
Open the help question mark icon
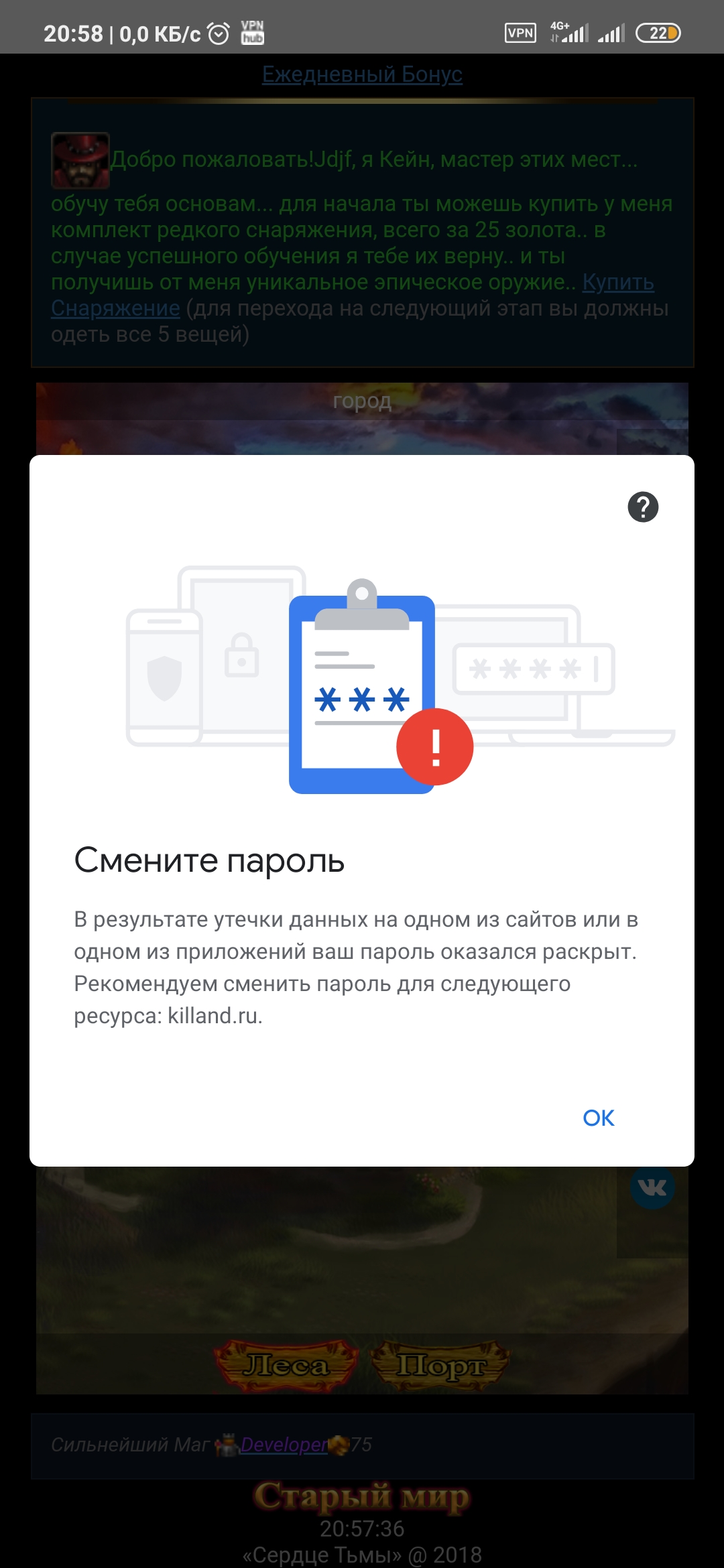point(643,507)
